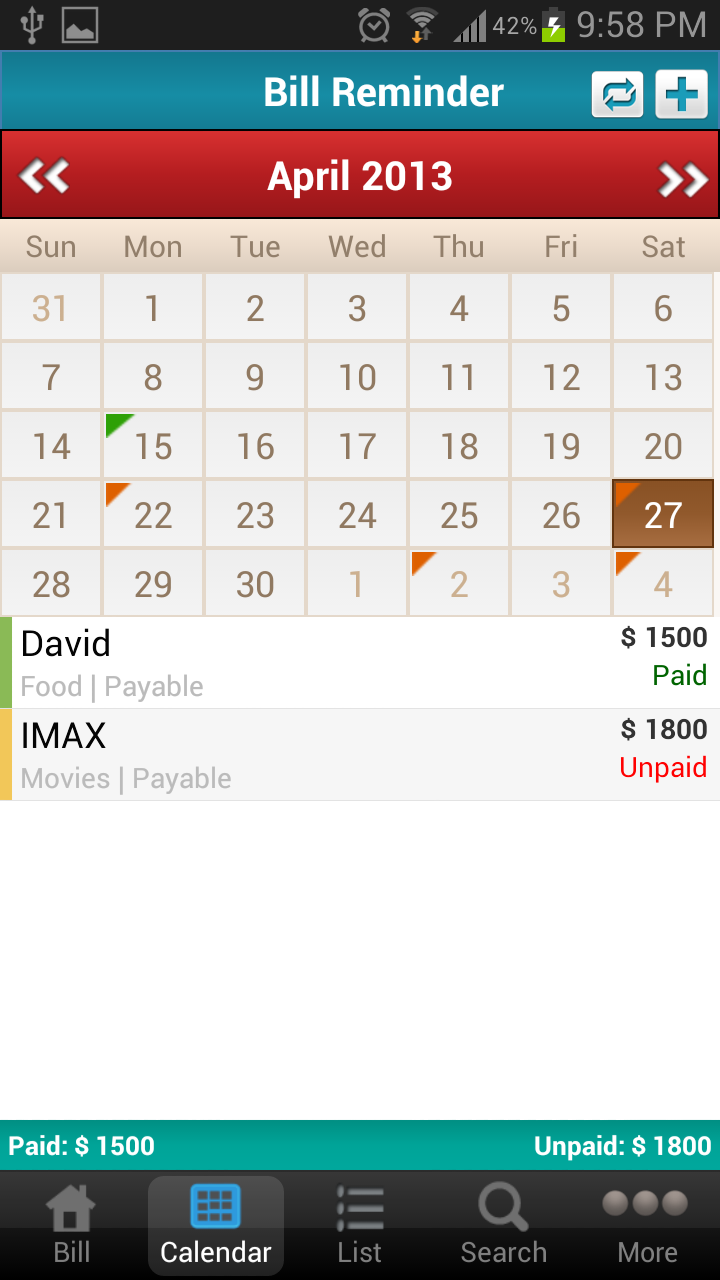Viewport: 720px width, 1280px height.
Task: Tap the alarm clock icon in the status bar
Action: tap(371, 25)
